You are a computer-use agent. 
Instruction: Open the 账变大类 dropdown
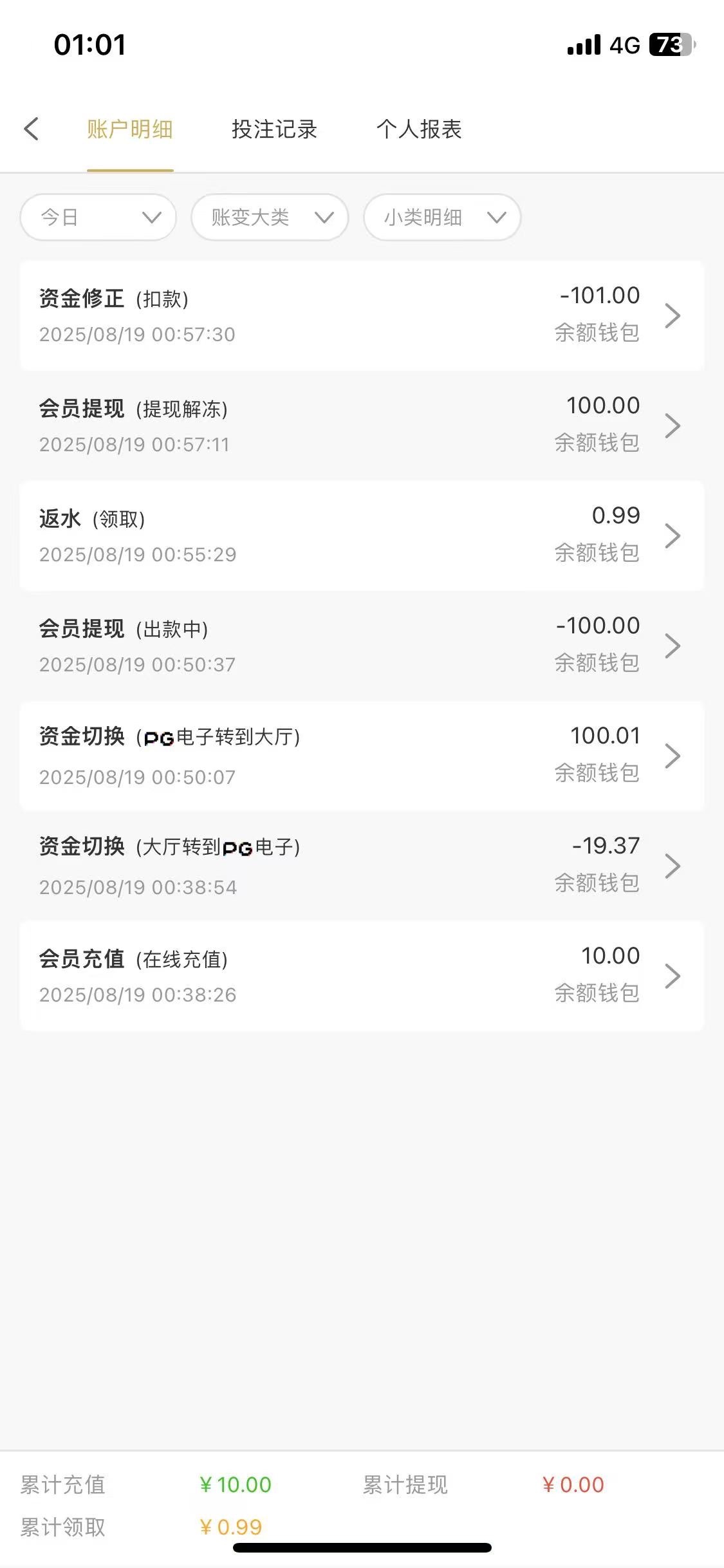270,218
